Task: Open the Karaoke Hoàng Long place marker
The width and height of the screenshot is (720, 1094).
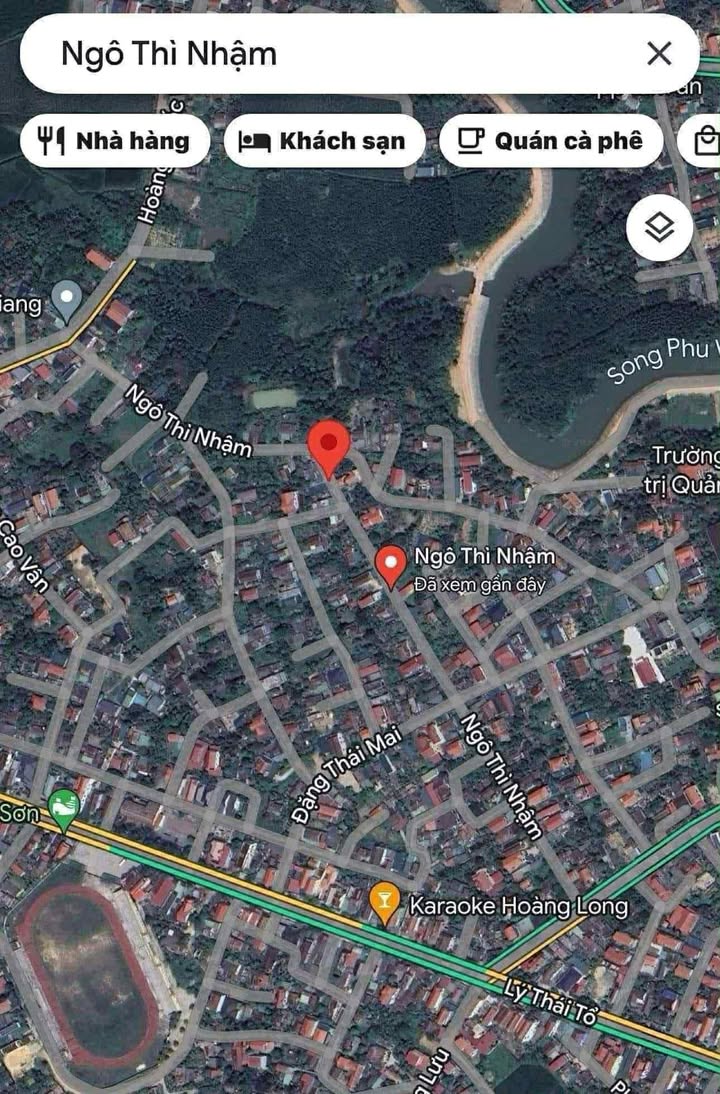Action: point(384,903)
